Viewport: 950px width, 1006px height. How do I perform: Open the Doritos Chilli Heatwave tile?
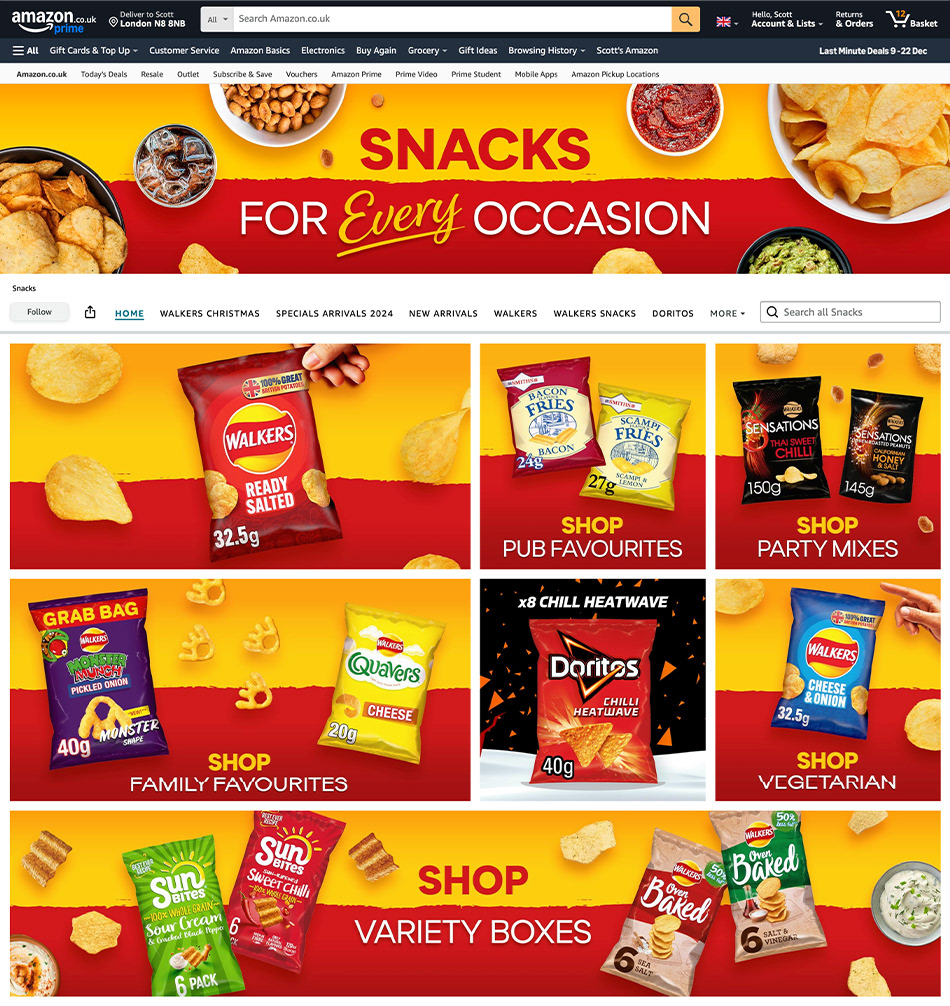tap(592, 690)
